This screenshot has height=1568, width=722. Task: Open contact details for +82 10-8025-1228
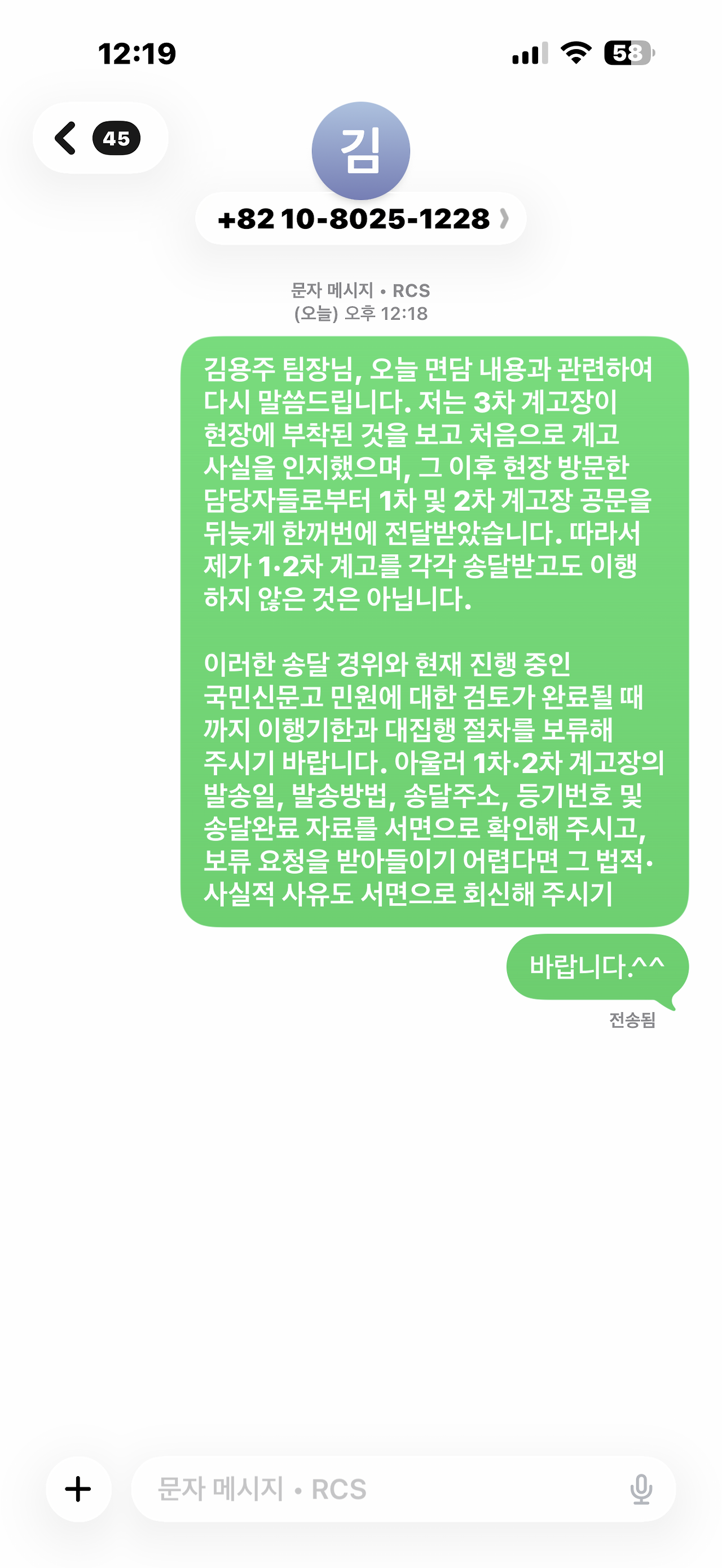click(x=361, y=219)
